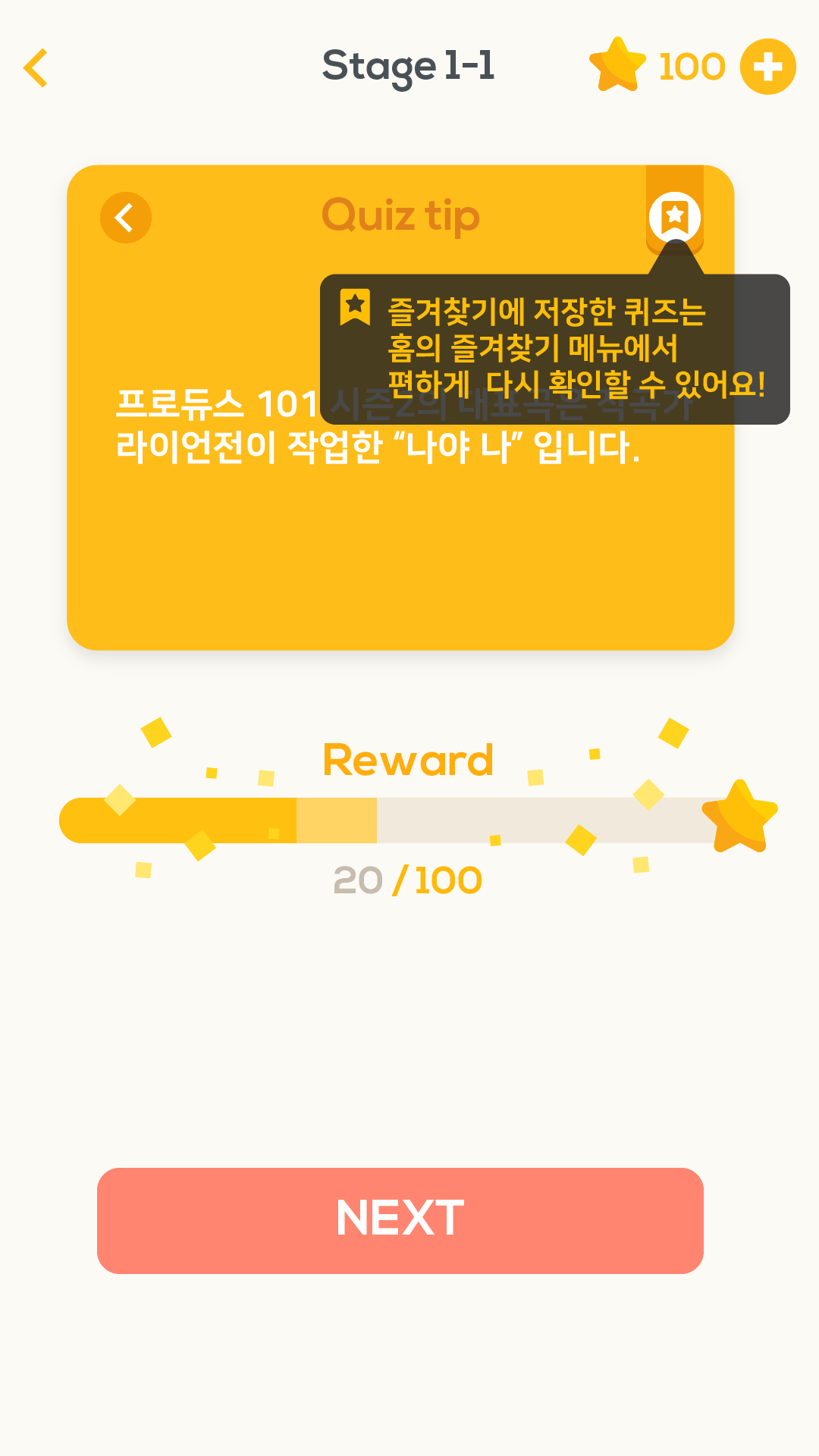Expand the reward details under 20/100
The width and height of the screenshot is (819, 1456).
coord(407,878)
